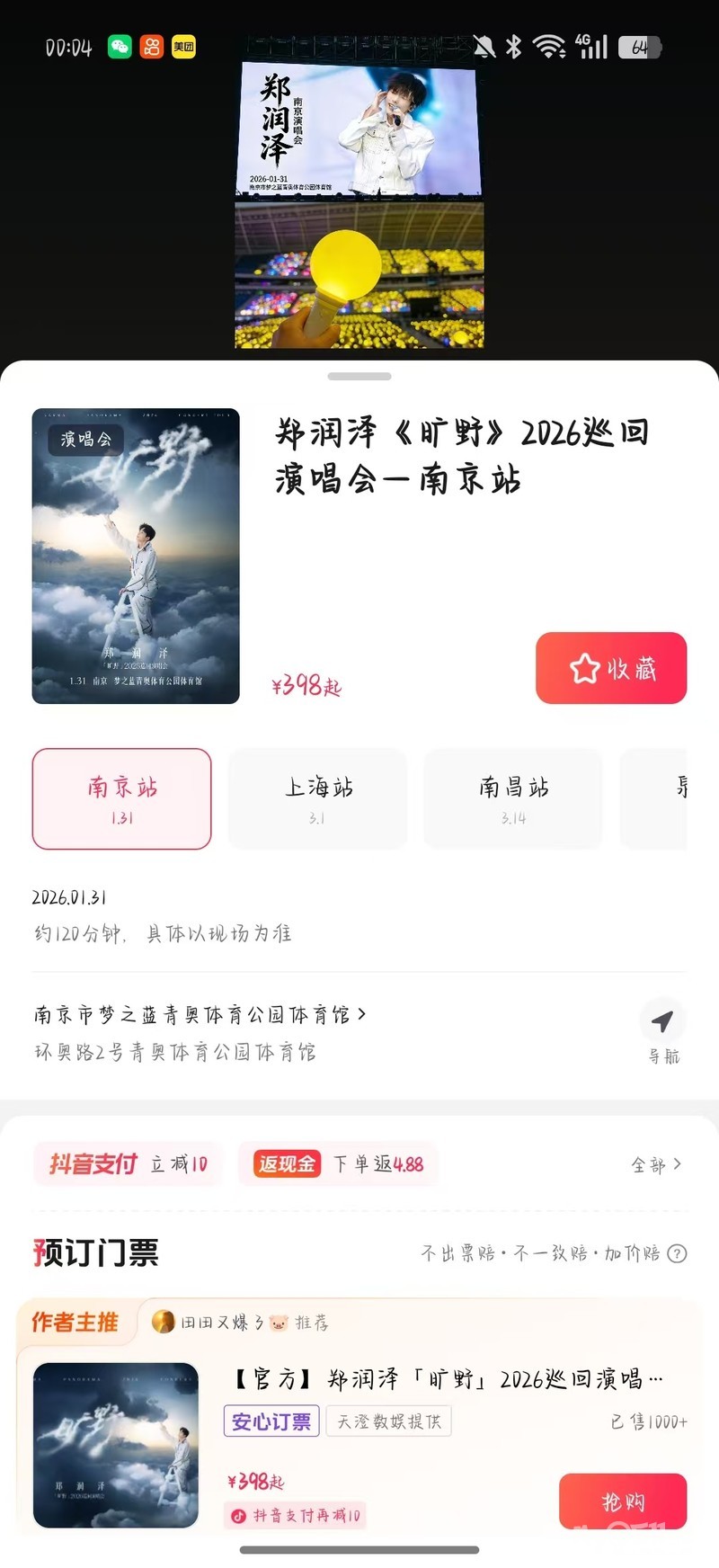The image size is (719, 1568).
Task: Start 导航 navigation to the venue
Action: pos(663,1030)
